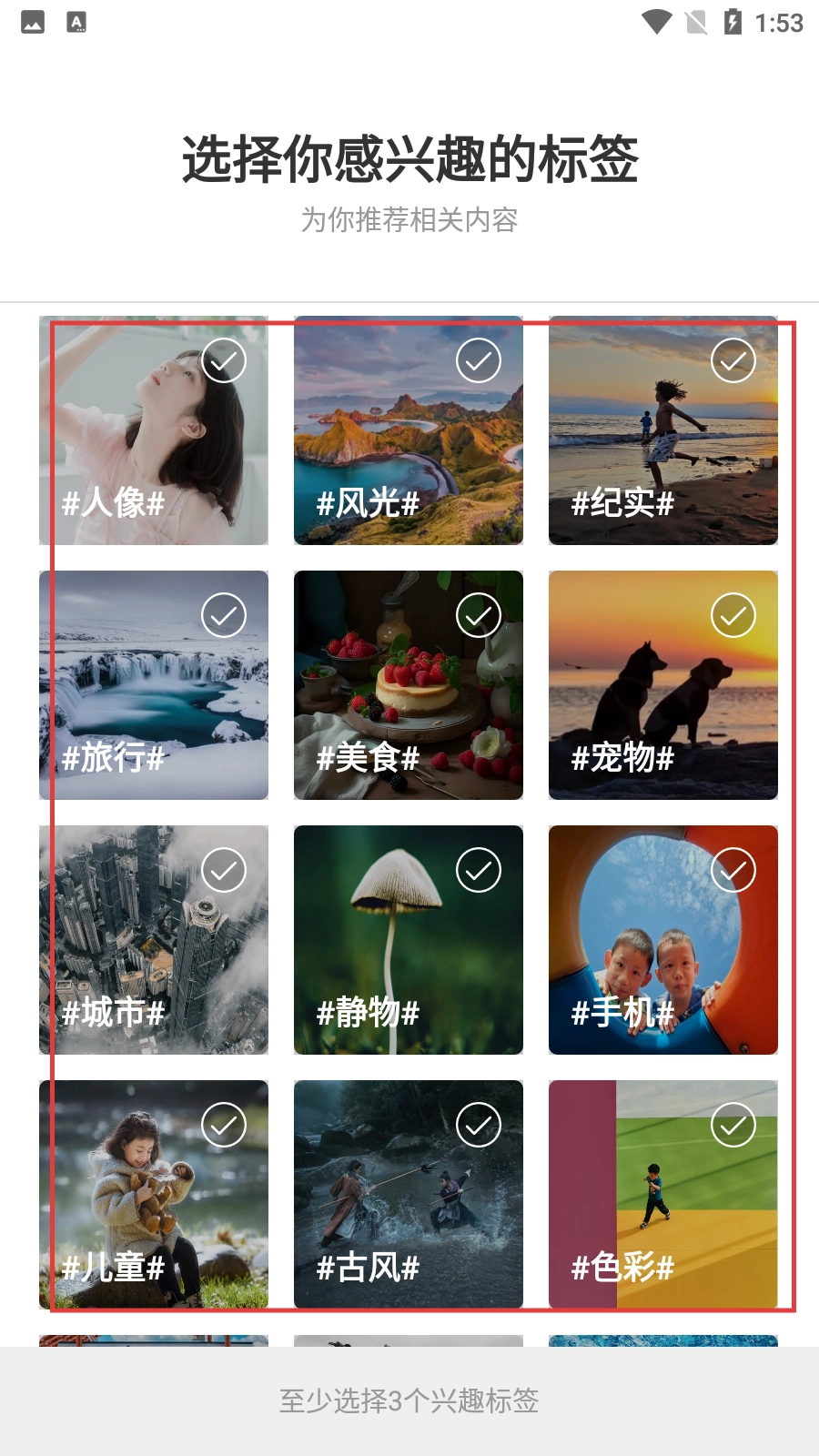Screen dimensions: 819x1456
Task: Pick the #纪实# tag tile
Action: point(663,430)
